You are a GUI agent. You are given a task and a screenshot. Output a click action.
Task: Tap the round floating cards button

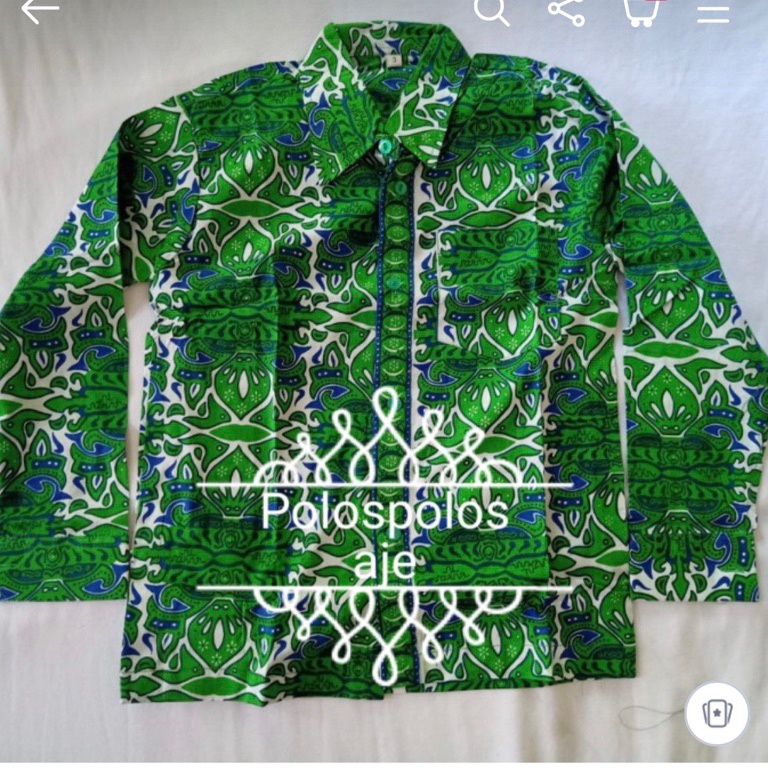click(x=717, y=713)
